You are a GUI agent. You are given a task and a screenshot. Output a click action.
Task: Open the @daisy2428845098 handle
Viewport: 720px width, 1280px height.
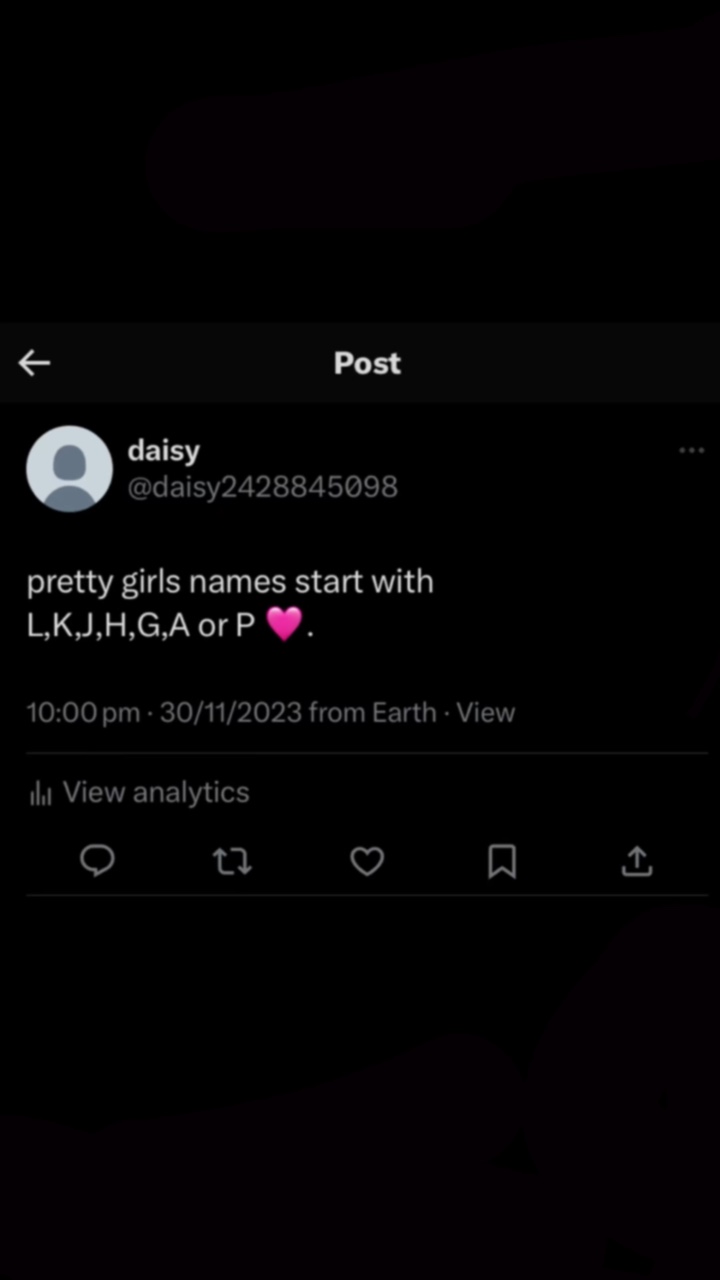click(x=263, y=487)
